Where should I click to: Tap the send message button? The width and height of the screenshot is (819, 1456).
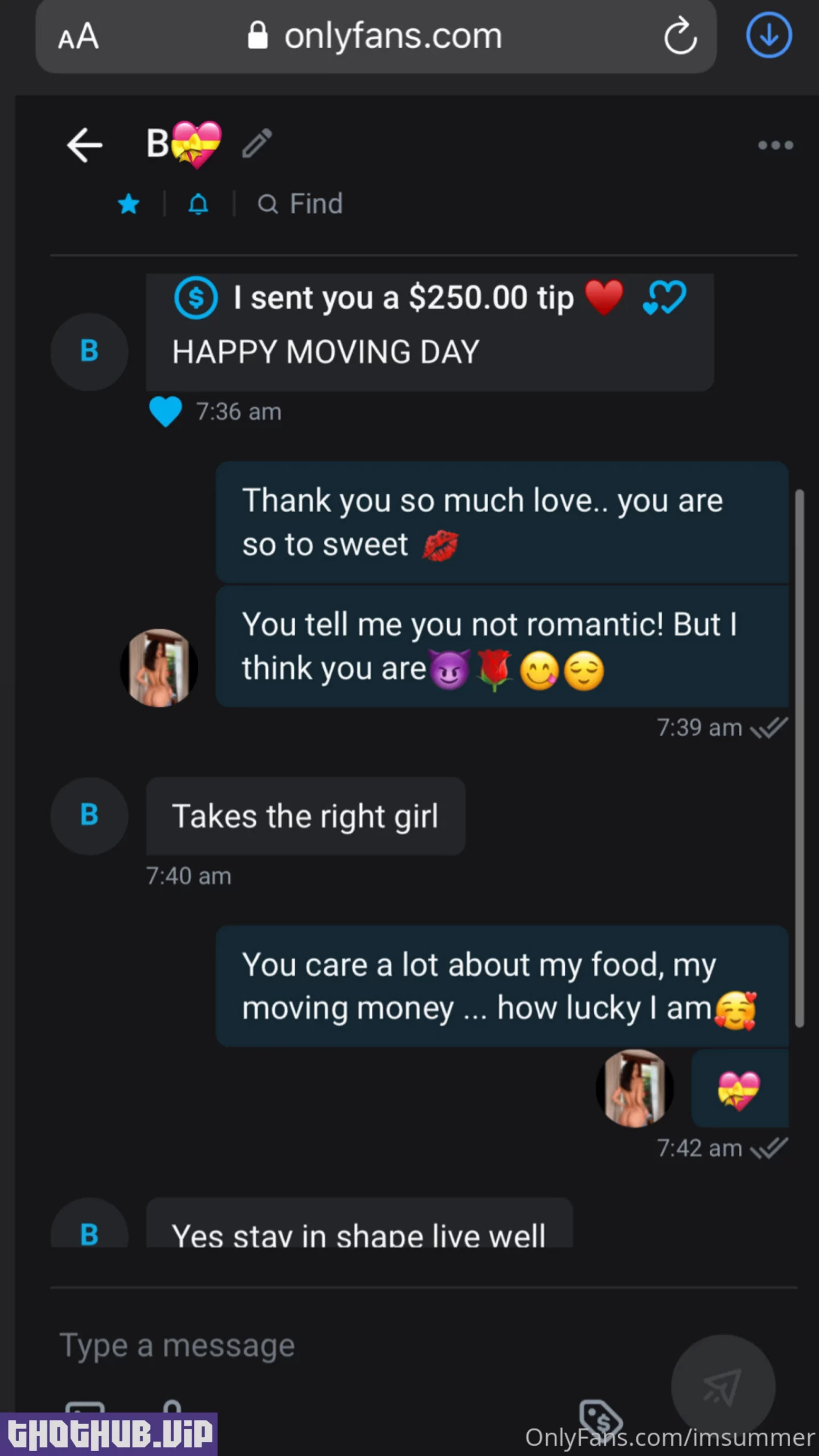tap(723, 1387)
